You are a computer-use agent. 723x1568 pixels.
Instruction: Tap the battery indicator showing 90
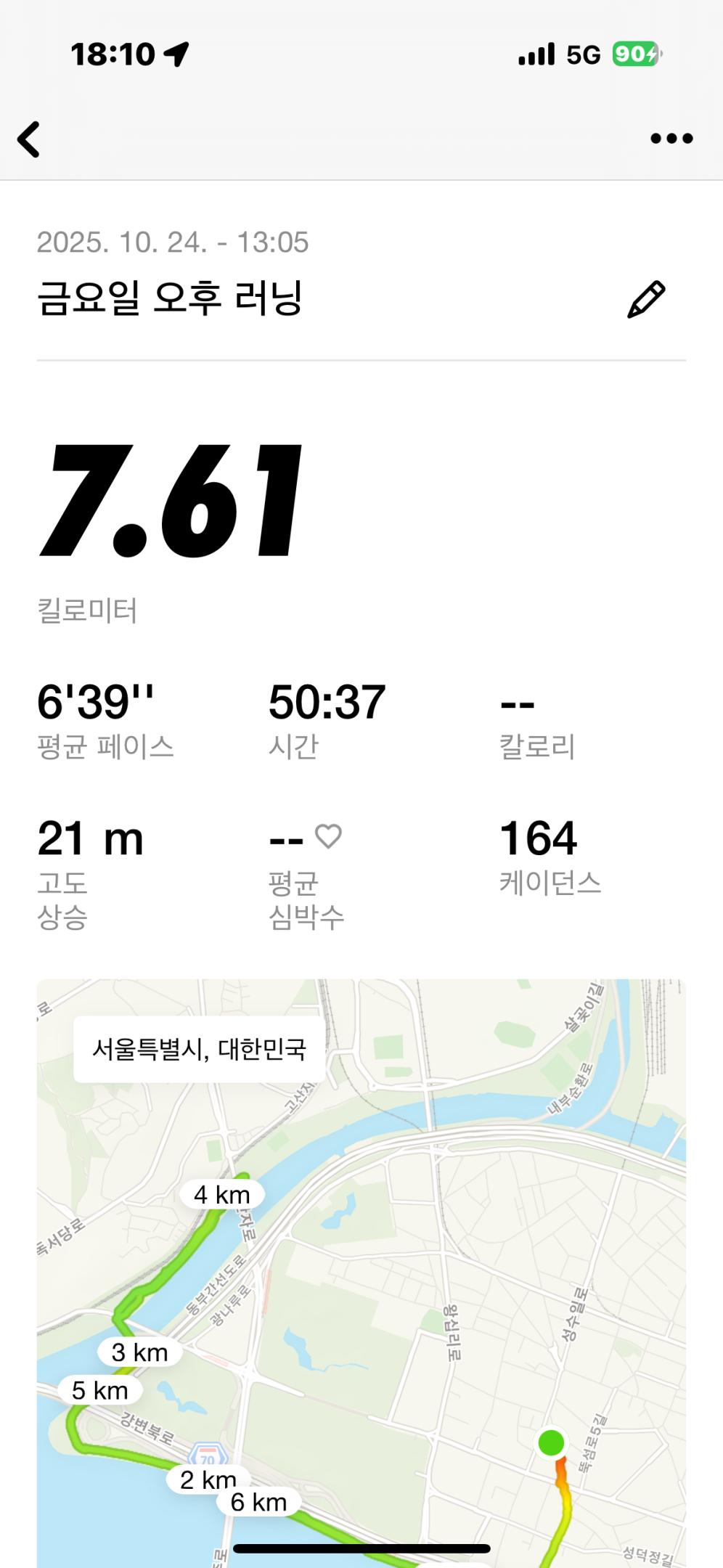point(637,54)
